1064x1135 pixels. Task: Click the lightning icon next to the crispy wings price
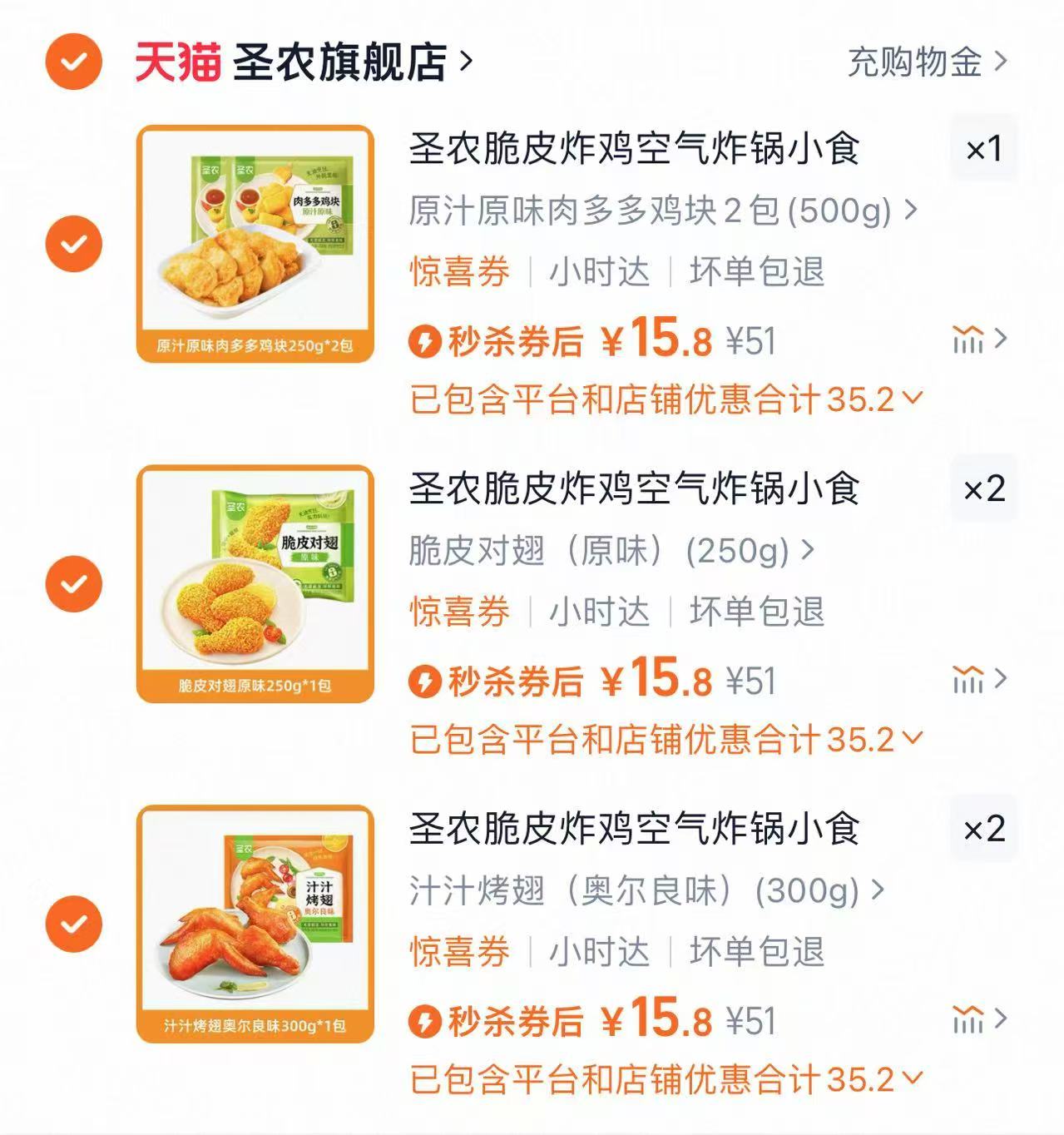[x=427, y=681]
